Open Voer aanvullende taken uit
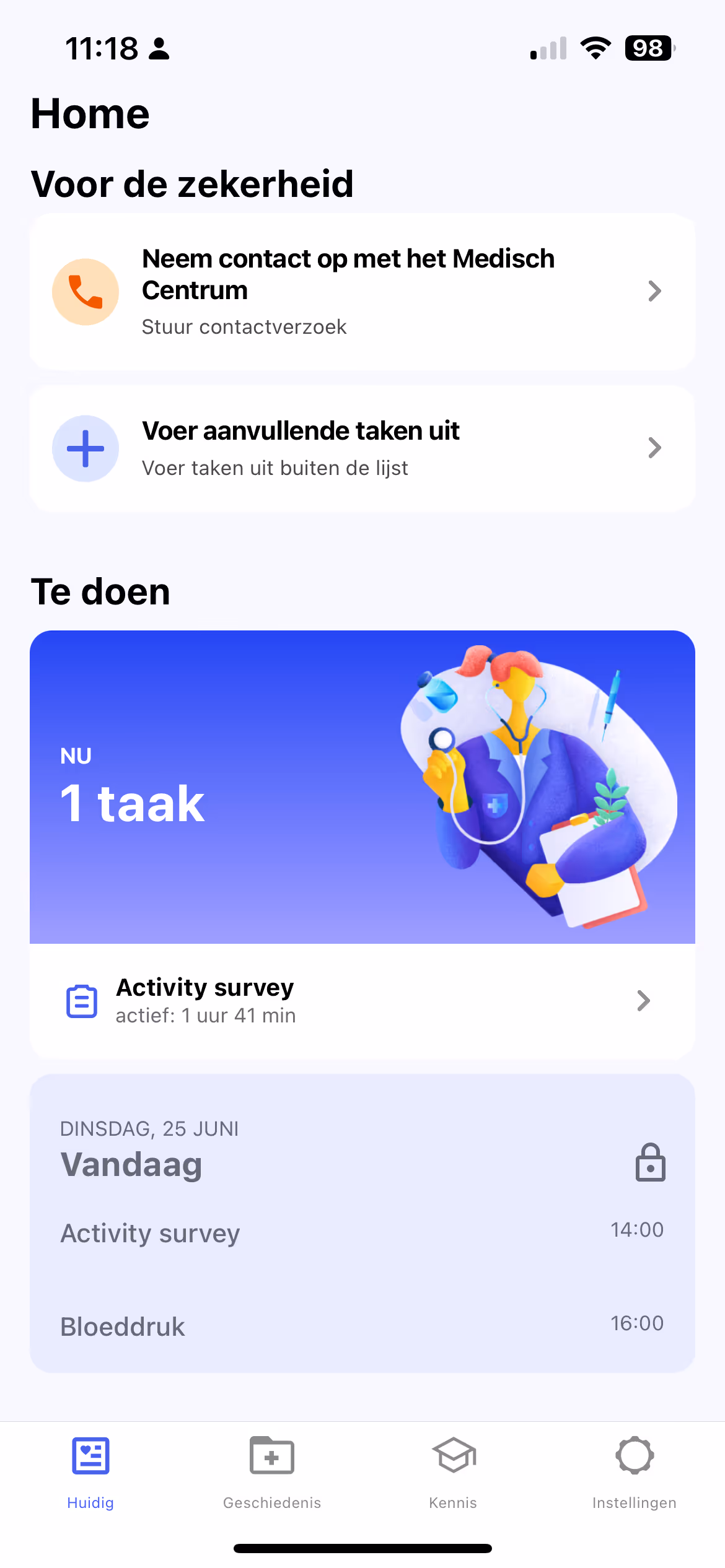The image size is (725, 1568). point(362,448)
